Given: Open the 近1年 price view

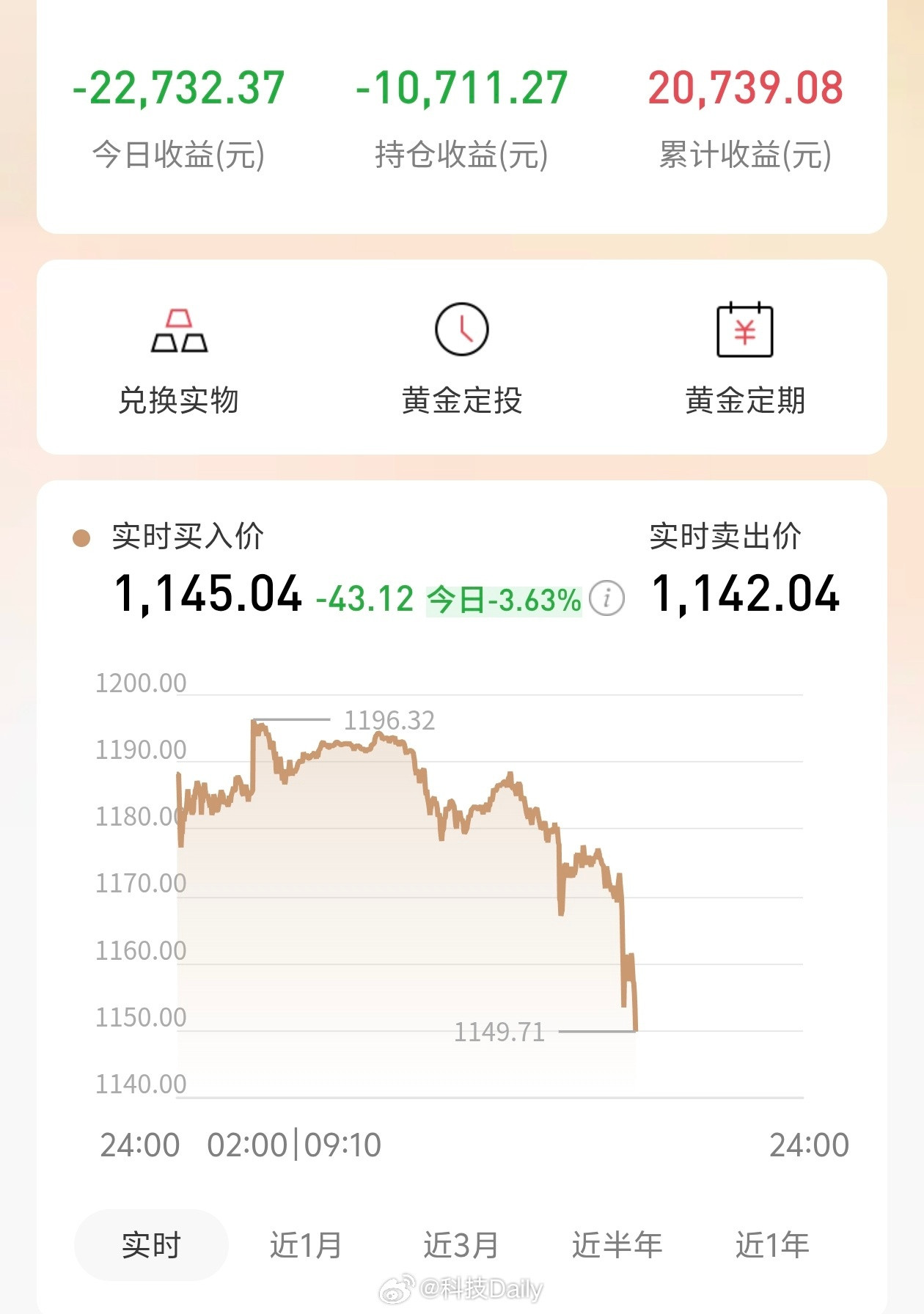Looking at the screenshot, I should click(x=773, y=1244).
